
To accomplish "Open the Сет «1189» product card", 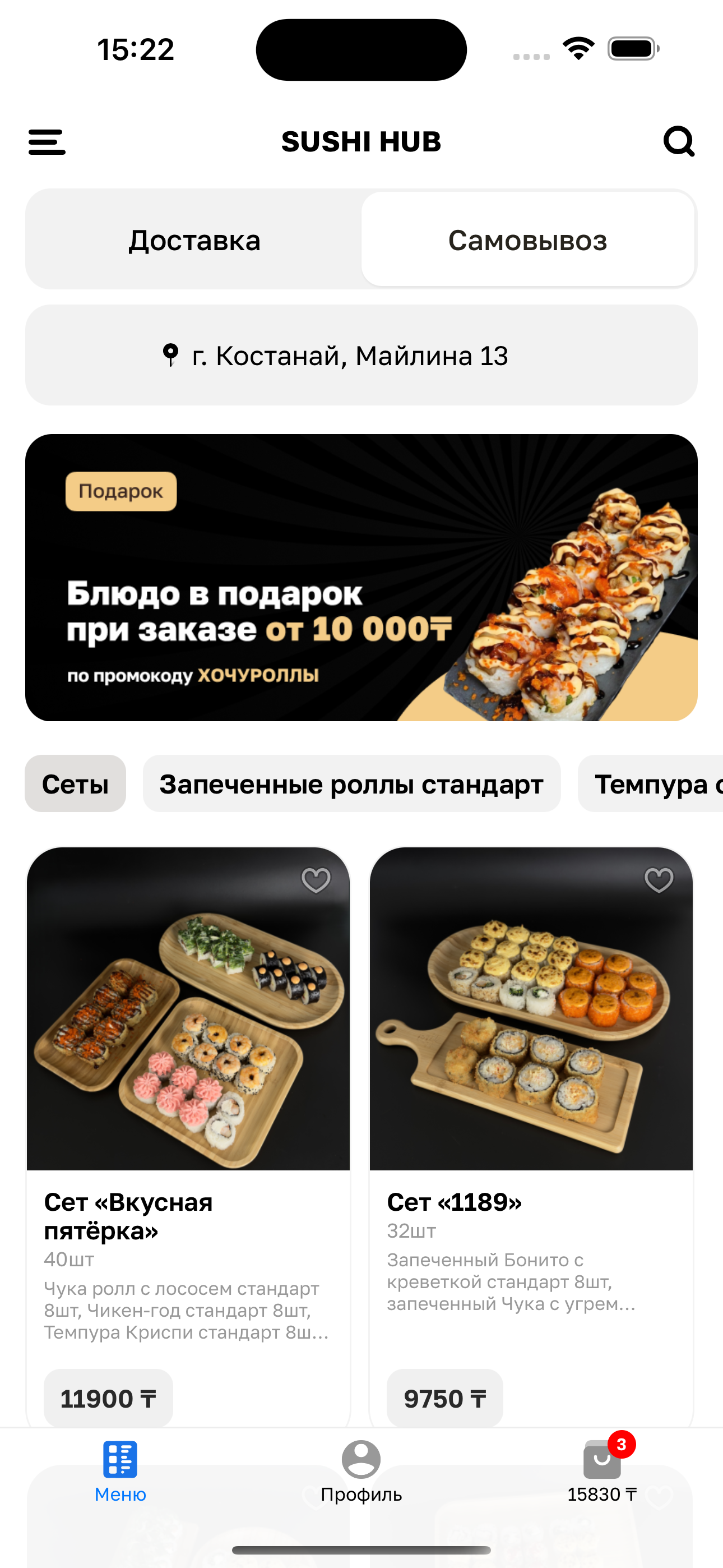I will pyautogui.click(x=531, y=1035).
